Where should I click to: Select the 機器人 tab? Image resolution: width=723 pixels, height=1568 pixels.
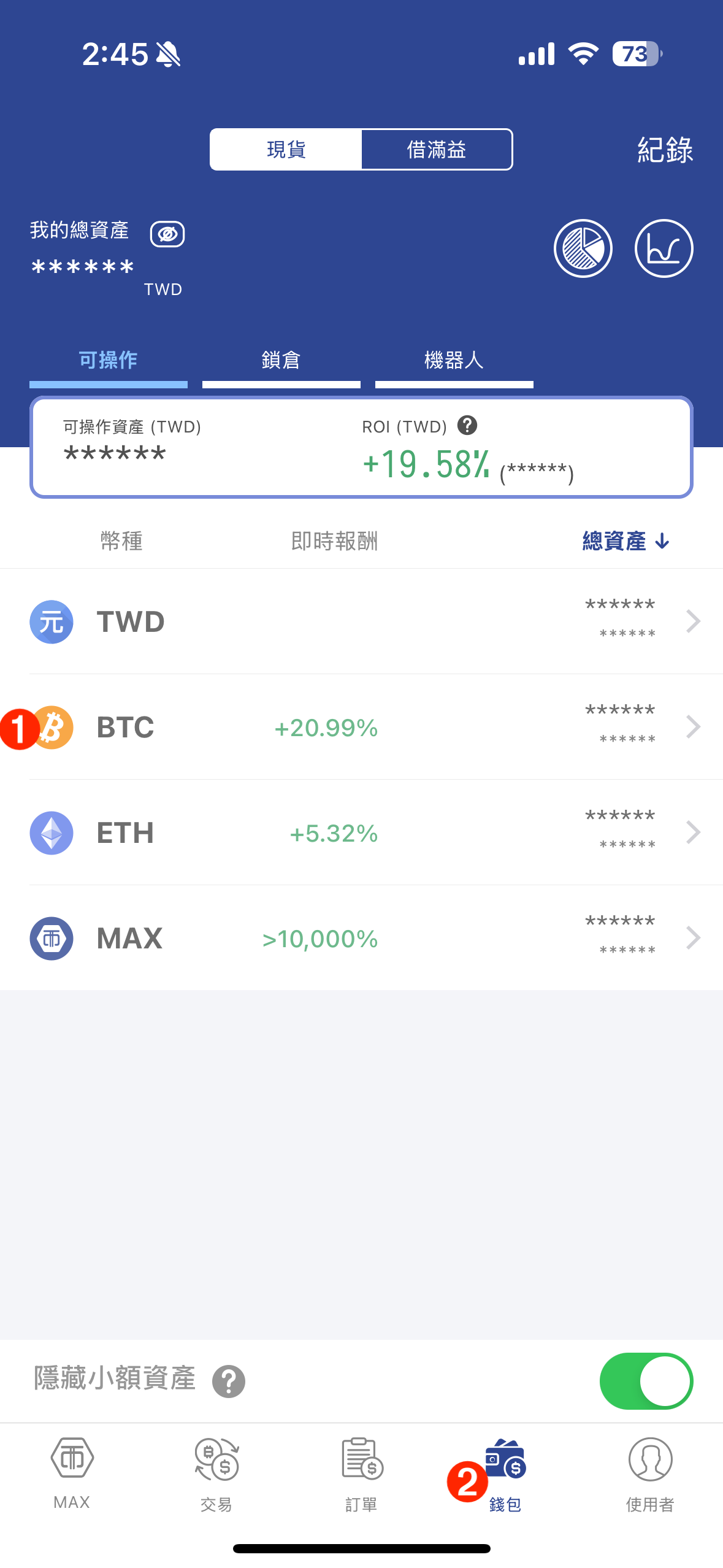coord(454,361)
